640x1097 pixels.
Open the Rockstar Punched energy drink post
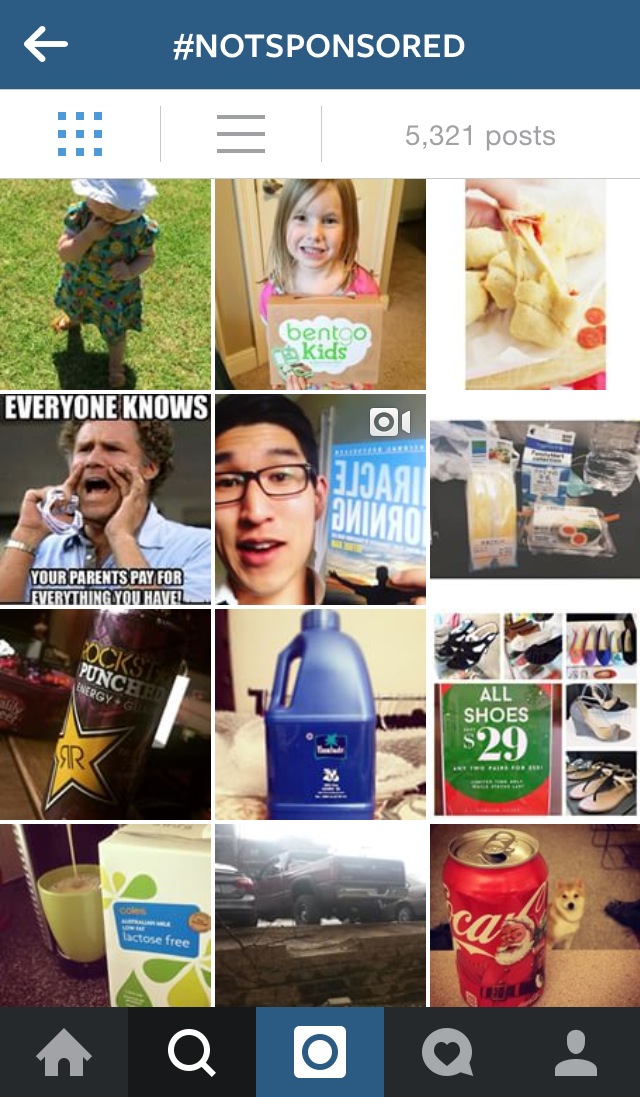click(105, 714)
